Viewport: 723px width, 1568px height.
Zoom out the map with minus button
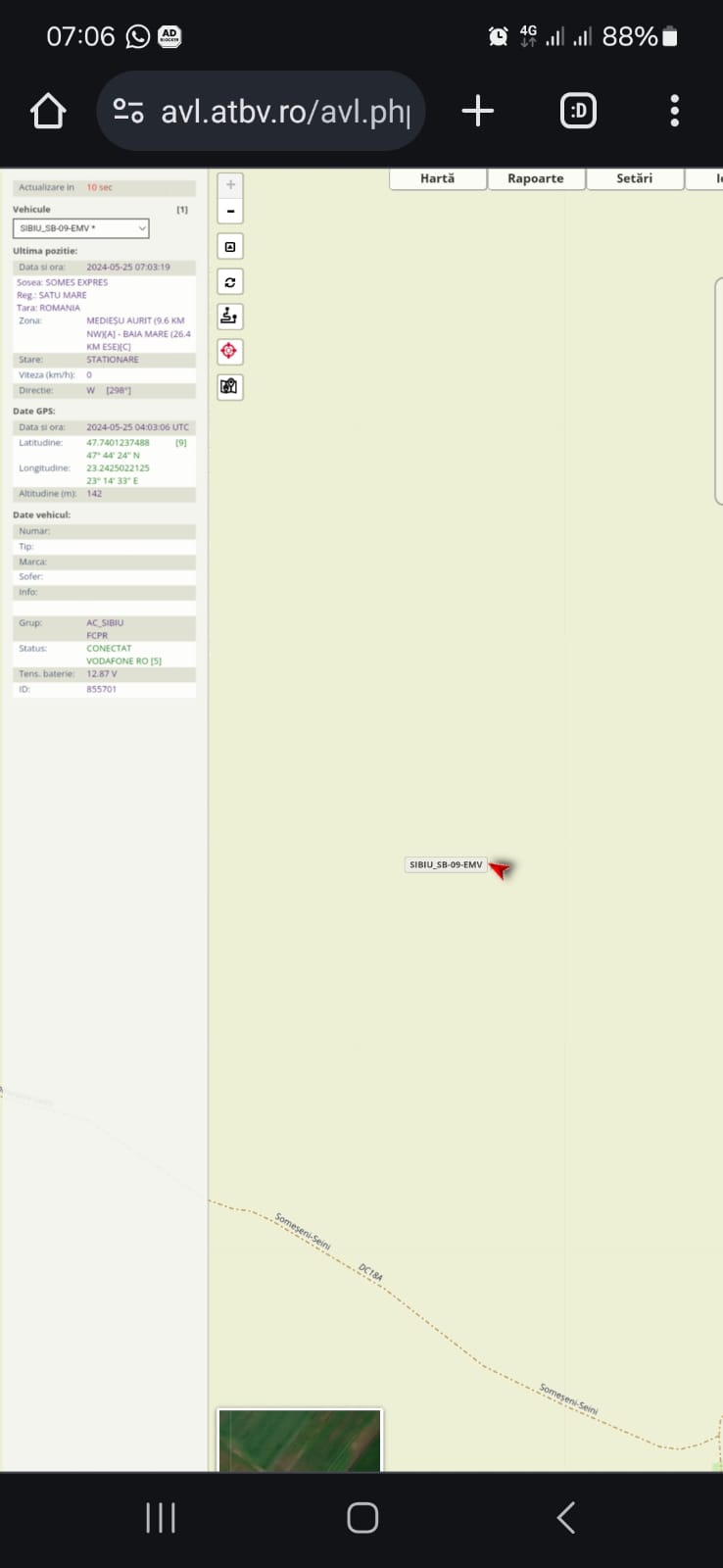(x=230, y=211)
